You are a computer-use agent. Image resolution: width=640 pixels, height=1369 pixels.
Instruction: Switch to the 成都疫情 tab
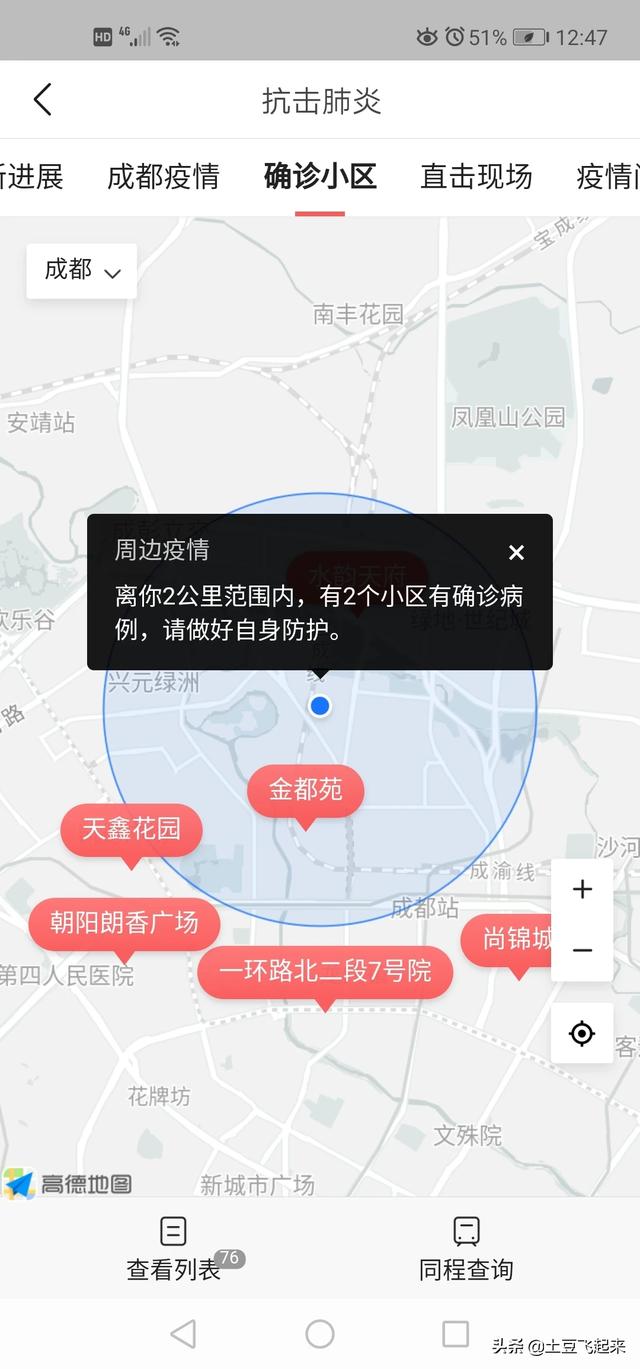tap(163, 177)
